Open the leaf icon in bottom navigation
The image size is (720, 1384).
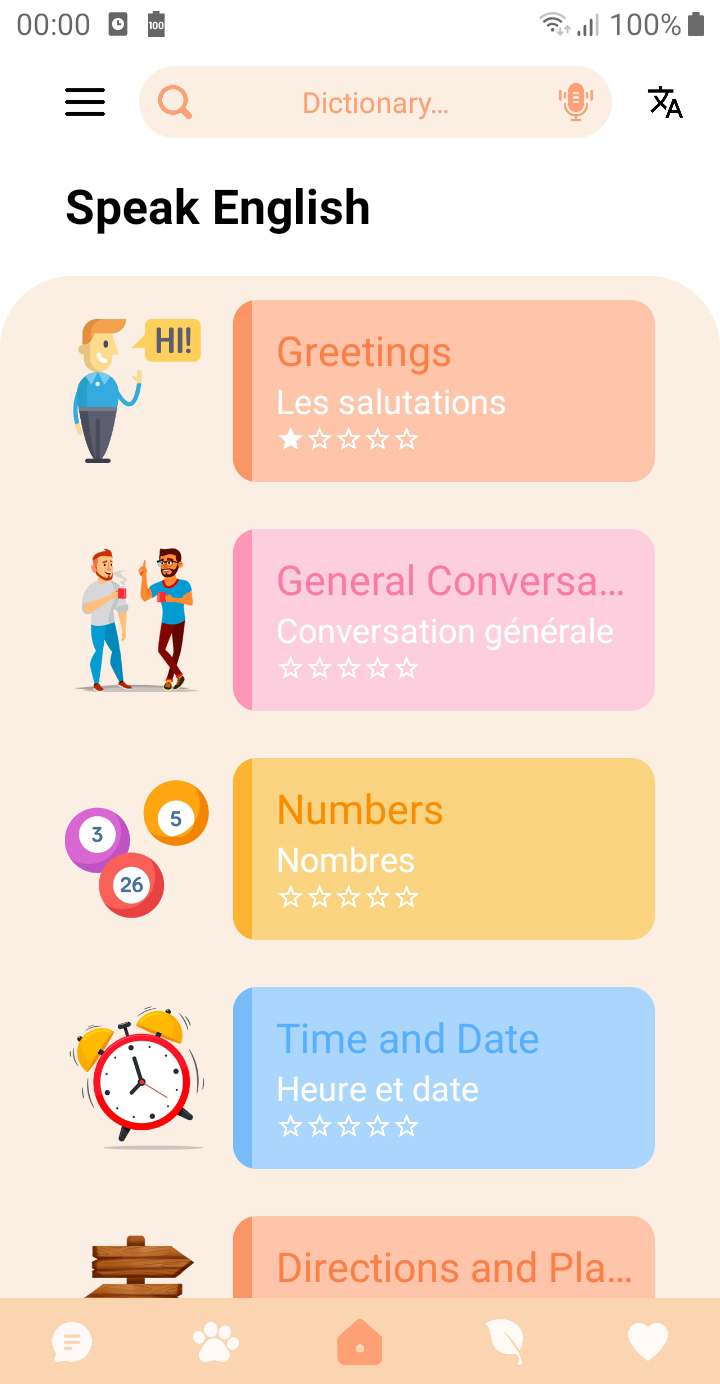[503, 1340]
